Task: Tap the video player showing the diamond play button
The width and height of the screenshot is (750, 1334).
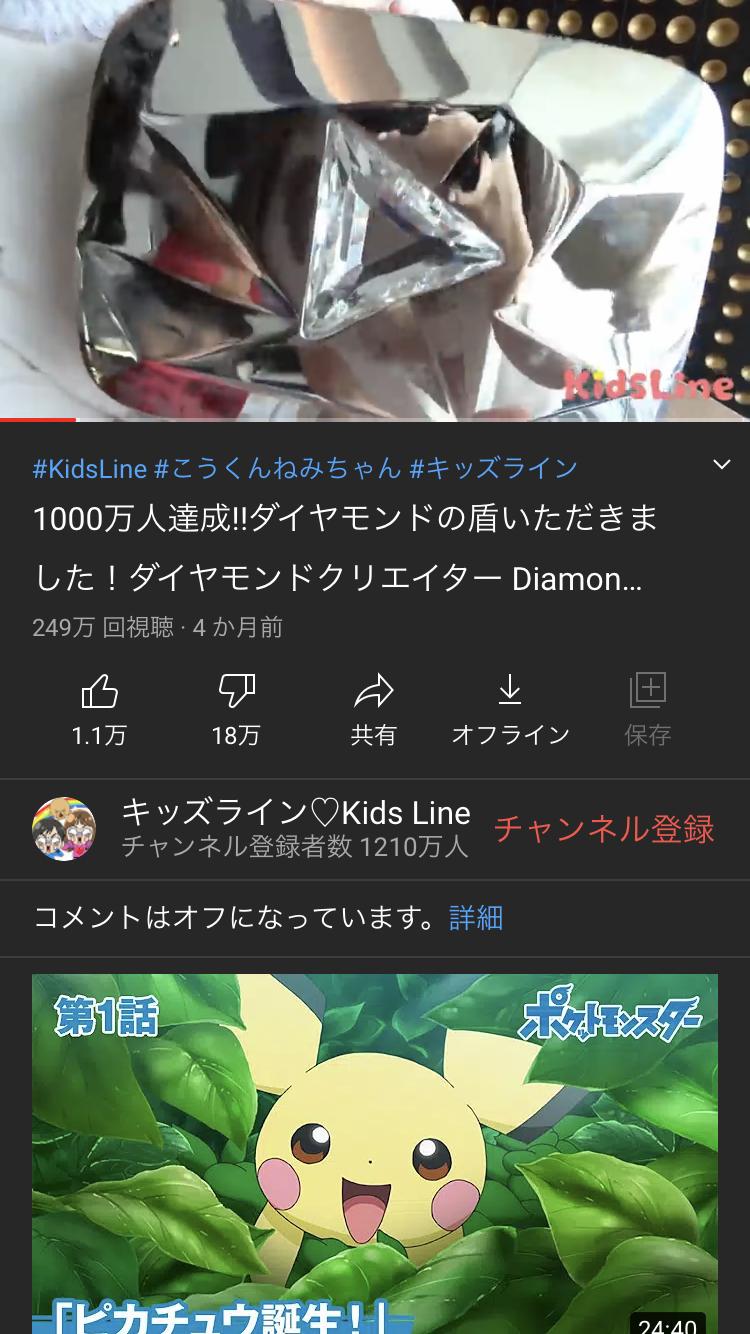Action: (x=375, y=208)
